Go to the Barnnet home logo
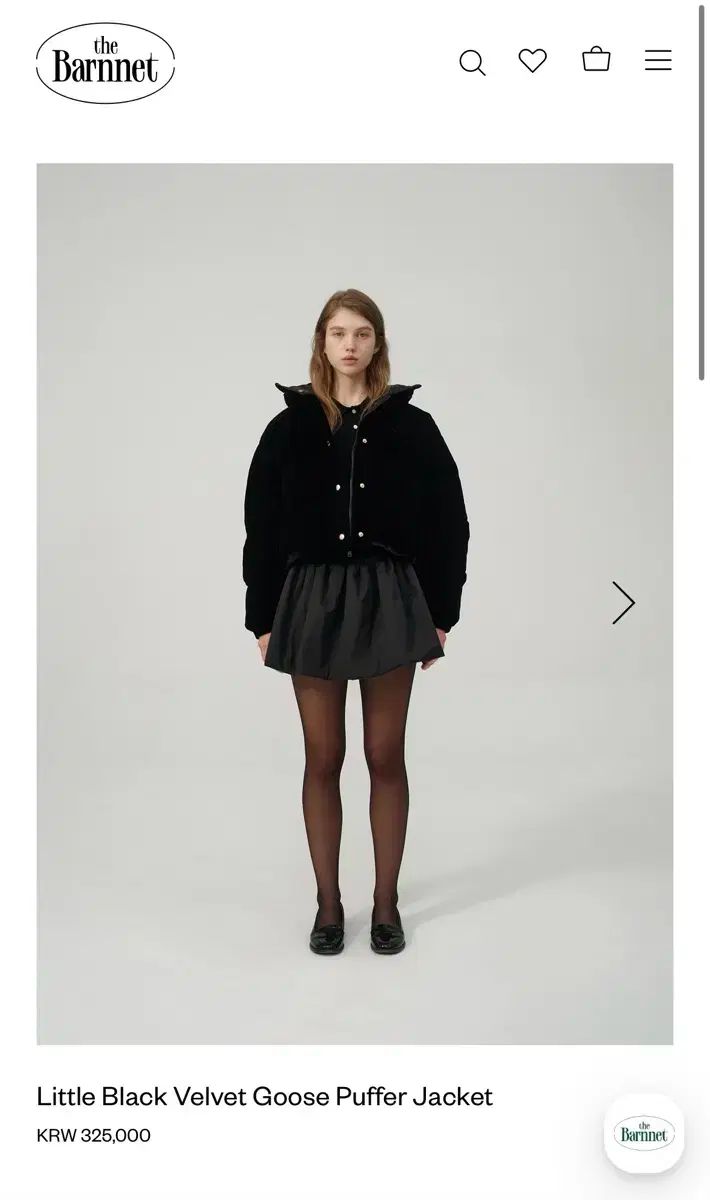 (105, 63)
